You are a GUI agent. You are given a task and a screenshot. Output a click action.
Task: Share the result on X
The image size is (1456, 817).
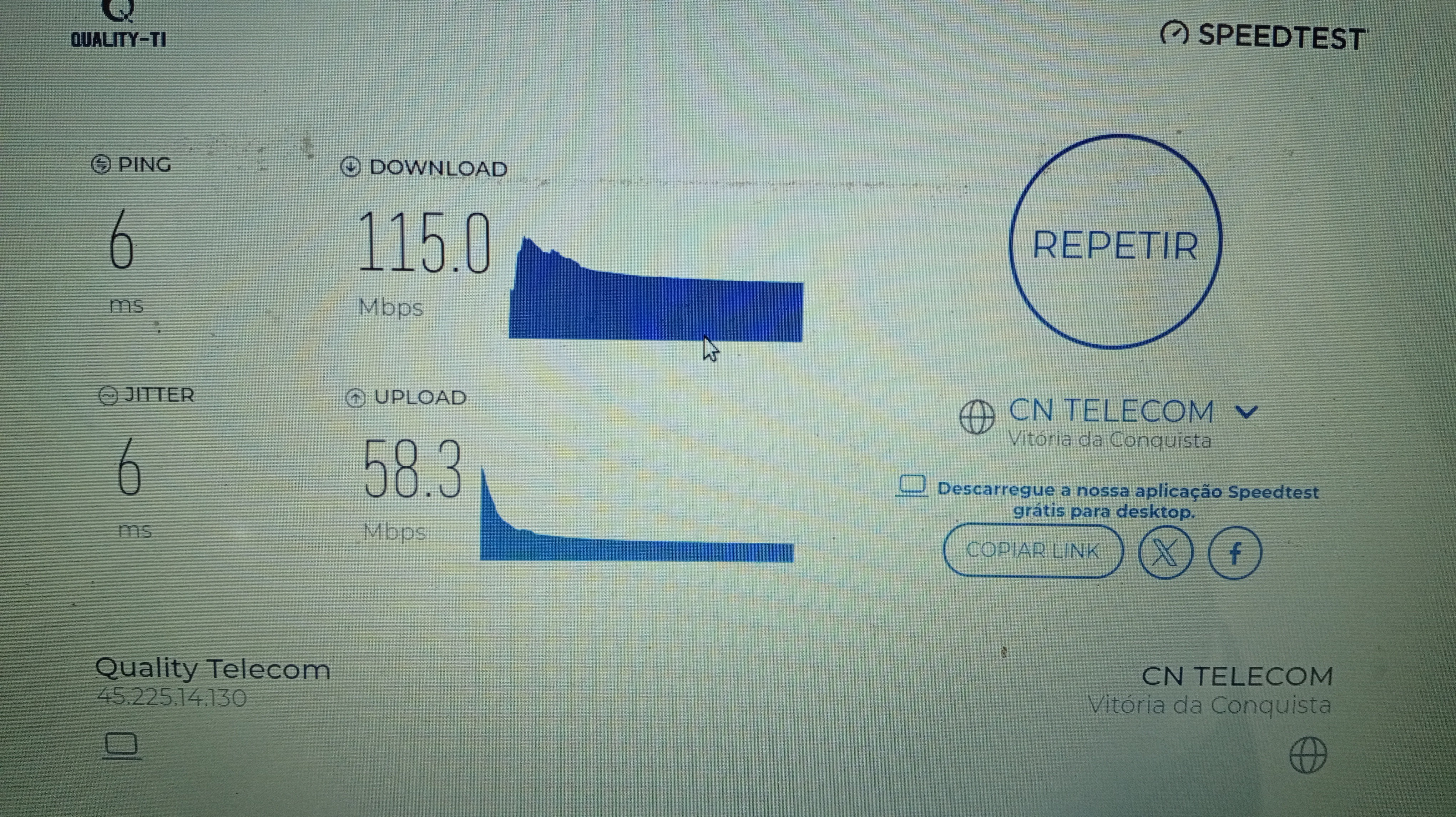pyautogui.click(x=1165, y=552)
